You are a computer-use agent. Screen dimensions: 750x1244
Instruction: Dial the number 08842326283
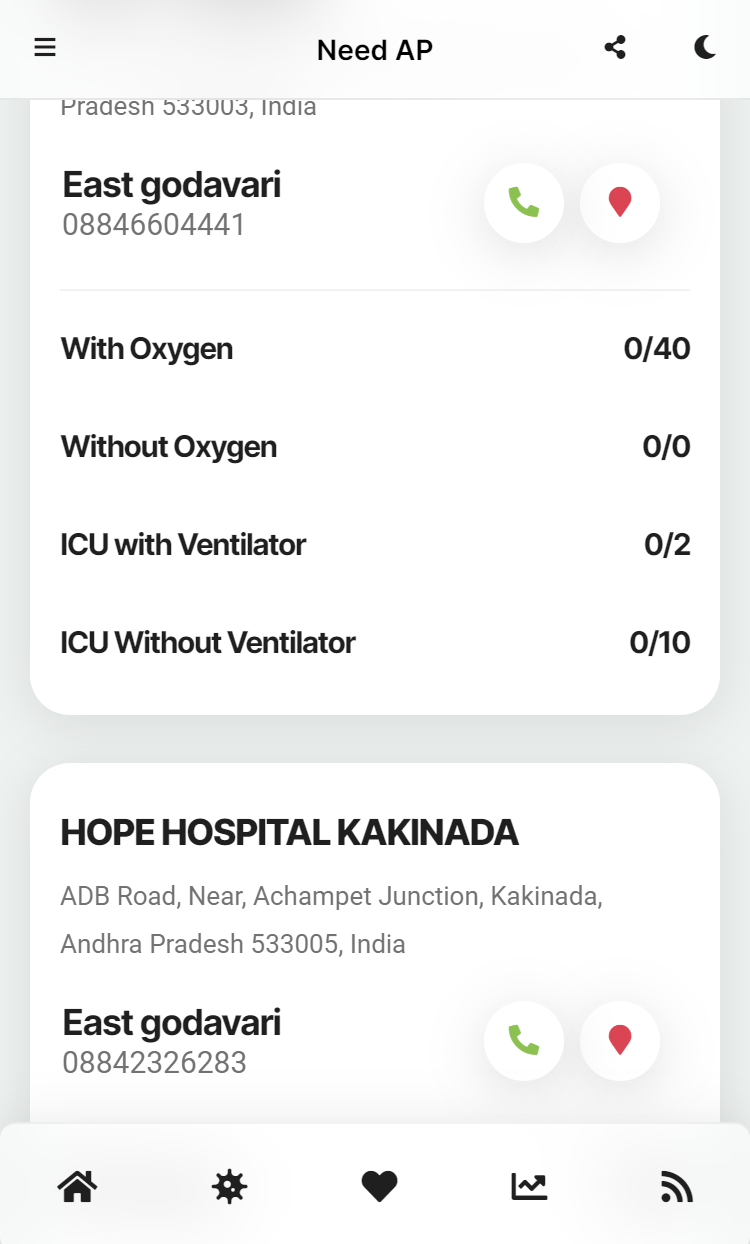pyautogui.click(x=153, y=1063)
